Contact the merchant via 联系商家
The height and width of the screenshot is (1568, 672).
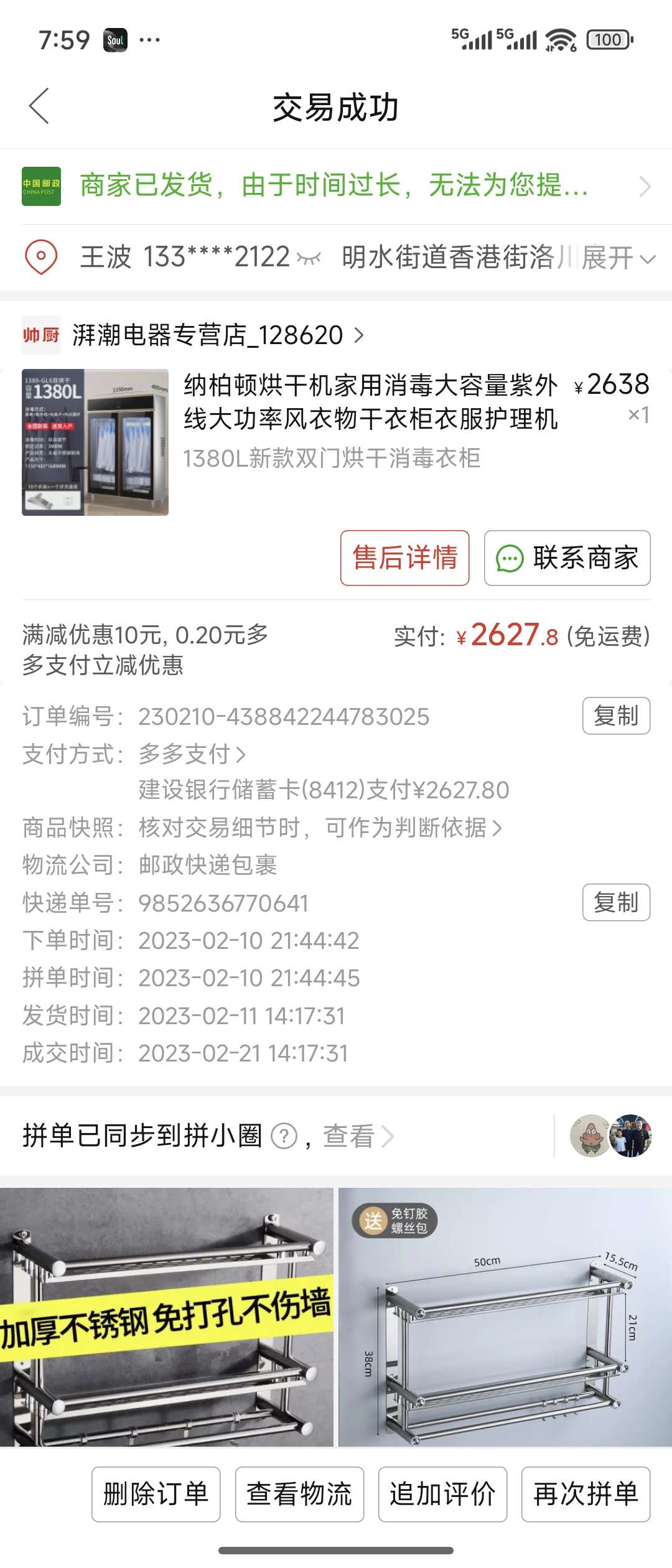567,558
